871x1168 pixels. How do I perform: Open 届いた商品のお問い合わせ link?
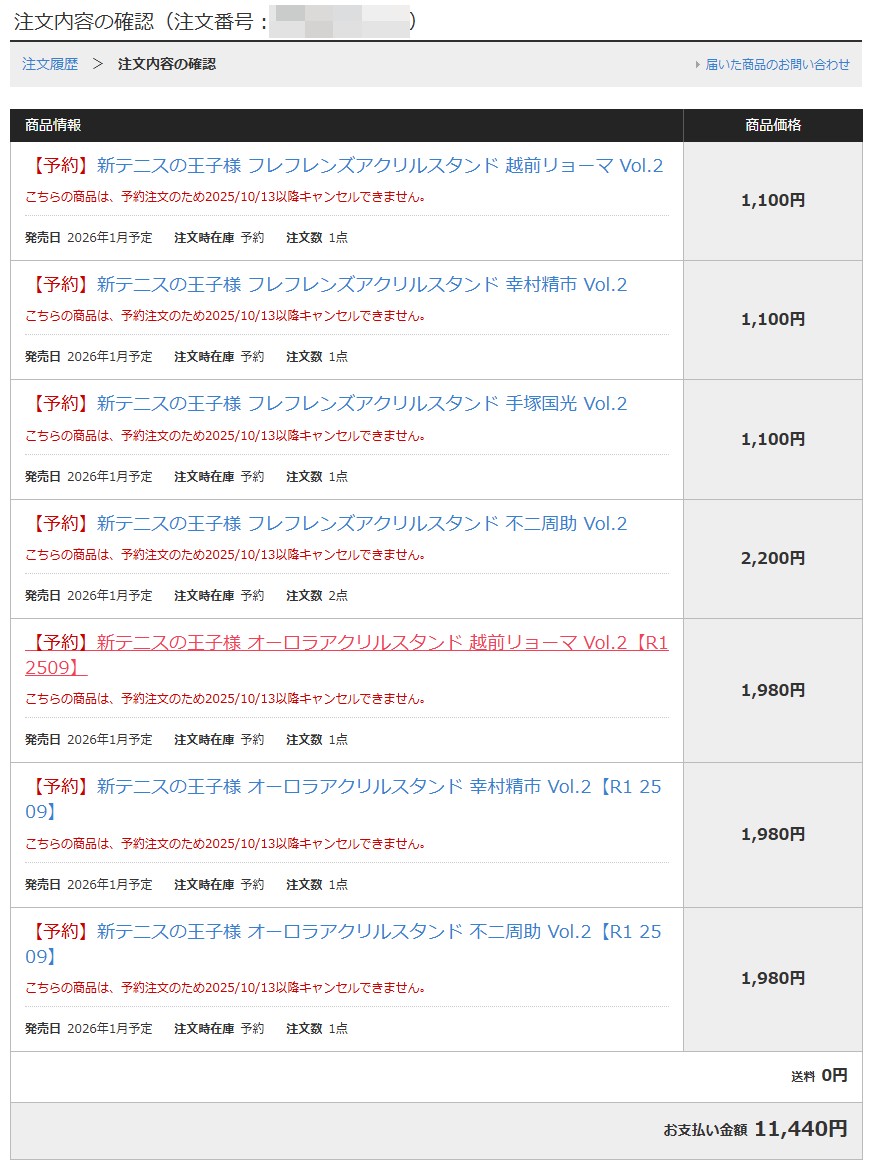[777, 64]
